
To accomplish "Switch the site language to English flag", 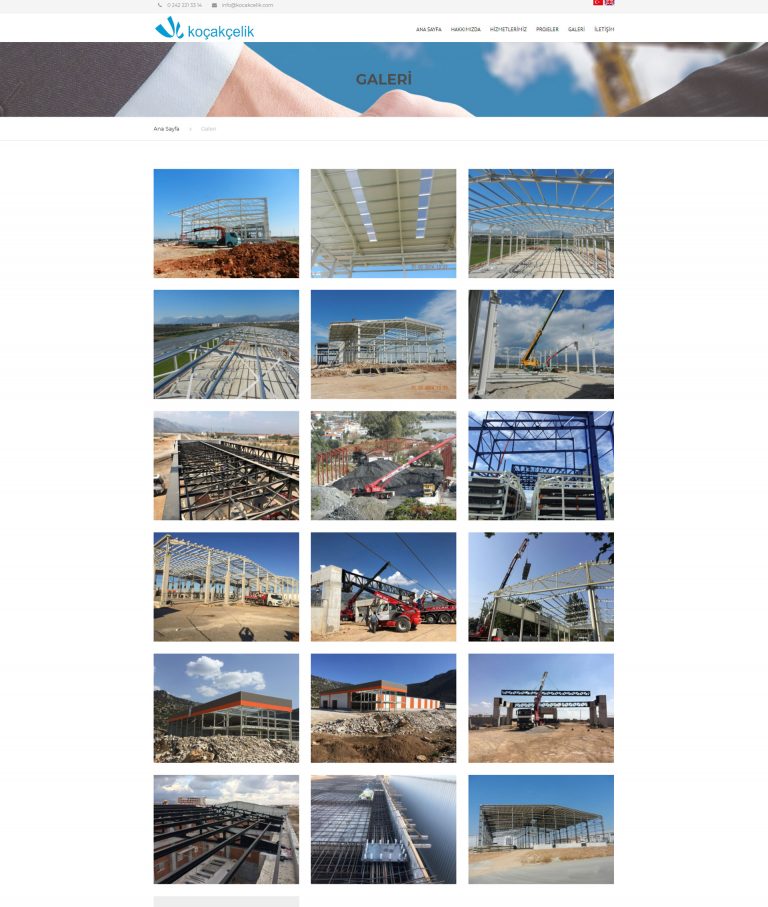I will pos(610,3).
